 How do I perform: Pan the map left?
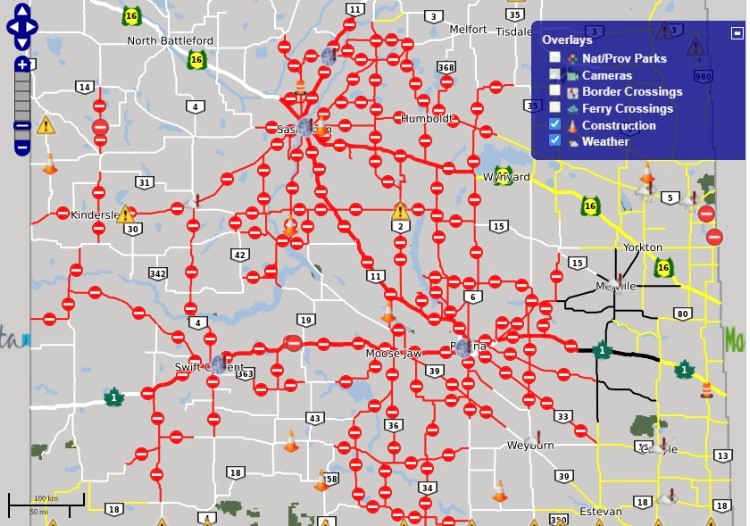(x=13, y=27)
